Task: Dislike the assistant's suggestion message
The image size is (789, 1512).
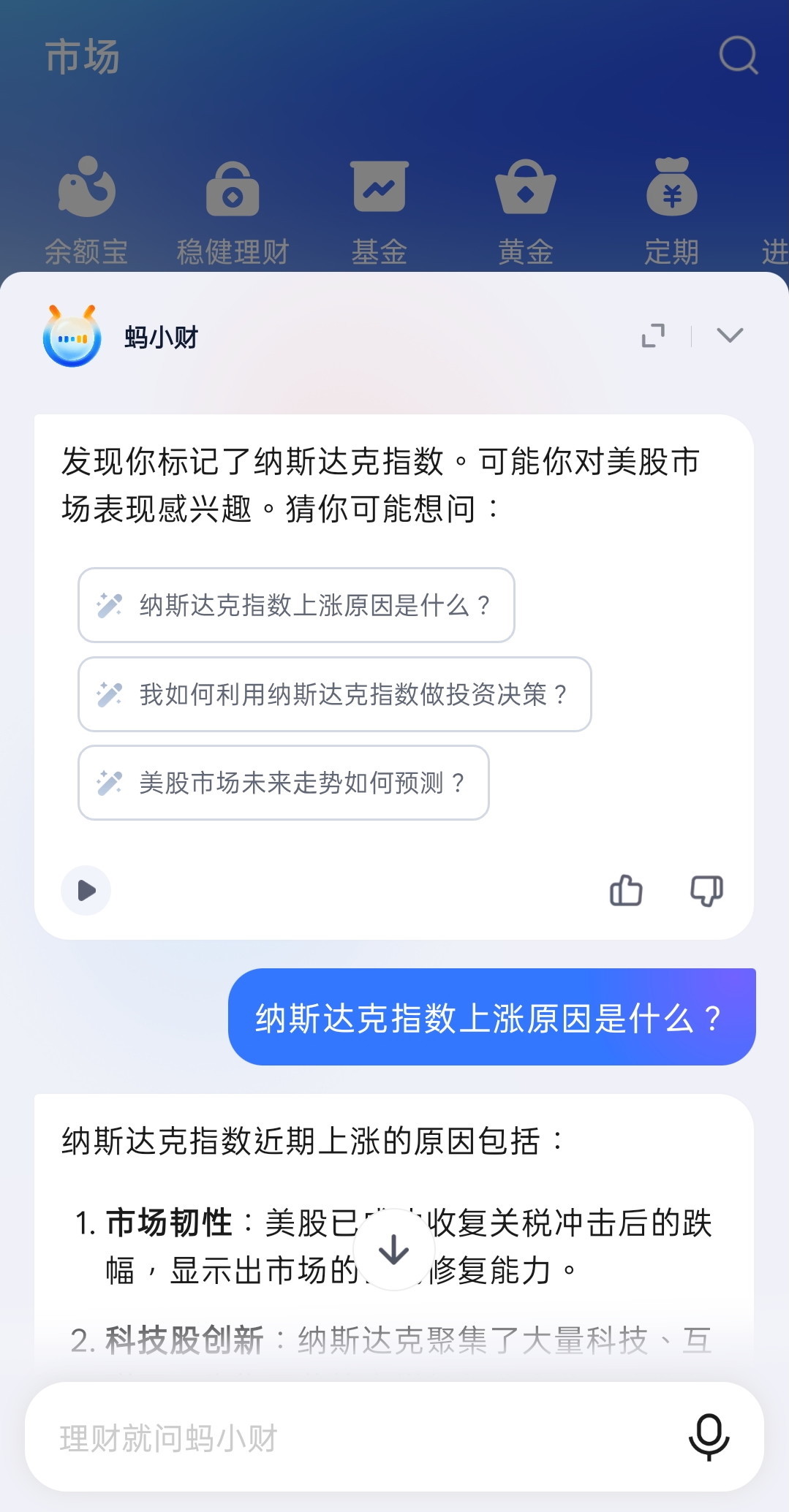Action: [706, 890]
